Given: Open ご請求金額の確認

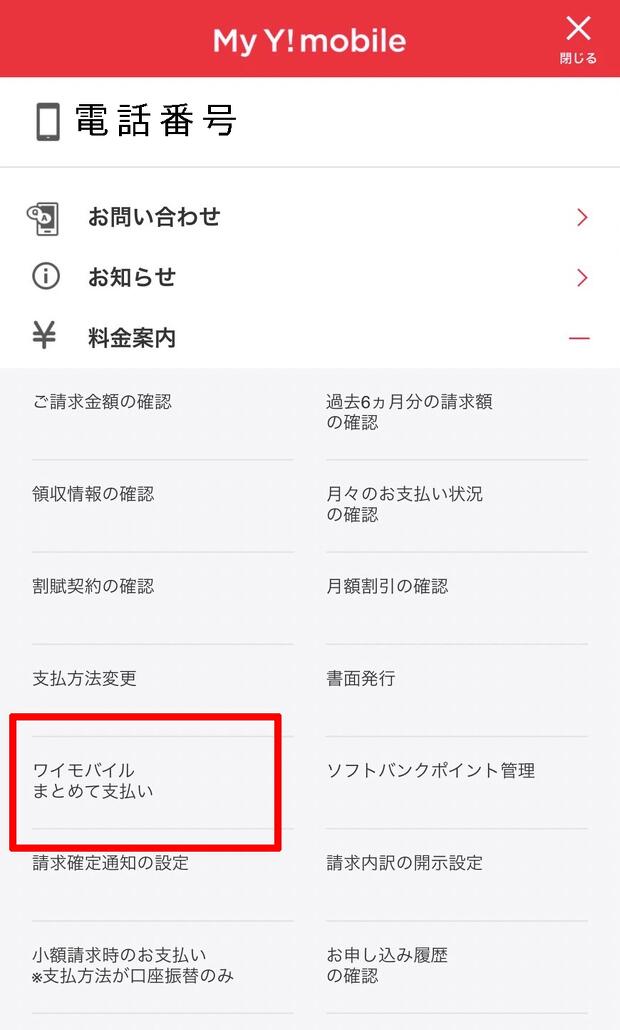Looking at the screenshot, I should [x=102, y=402].
